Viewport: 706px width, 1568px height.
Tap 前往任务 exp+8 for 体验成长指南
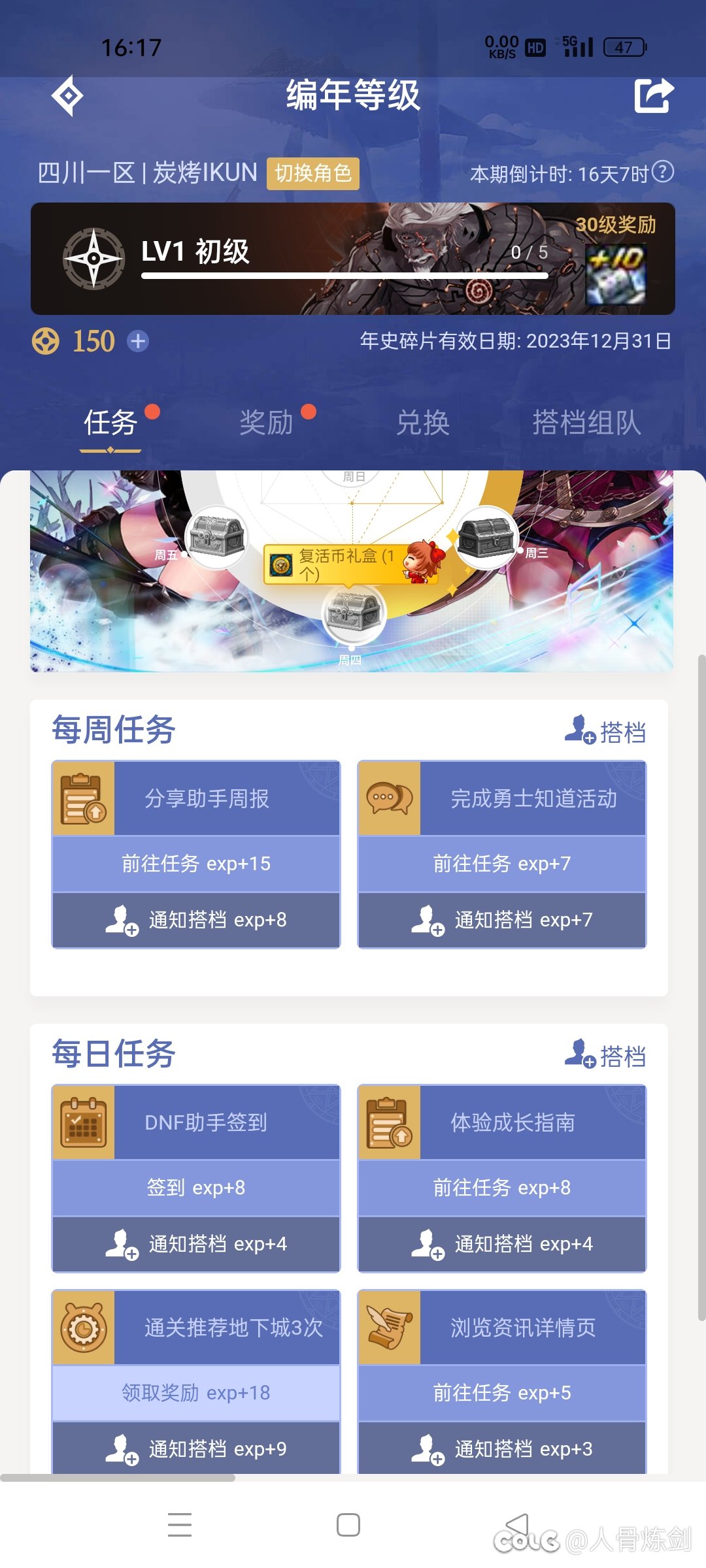502,1188
